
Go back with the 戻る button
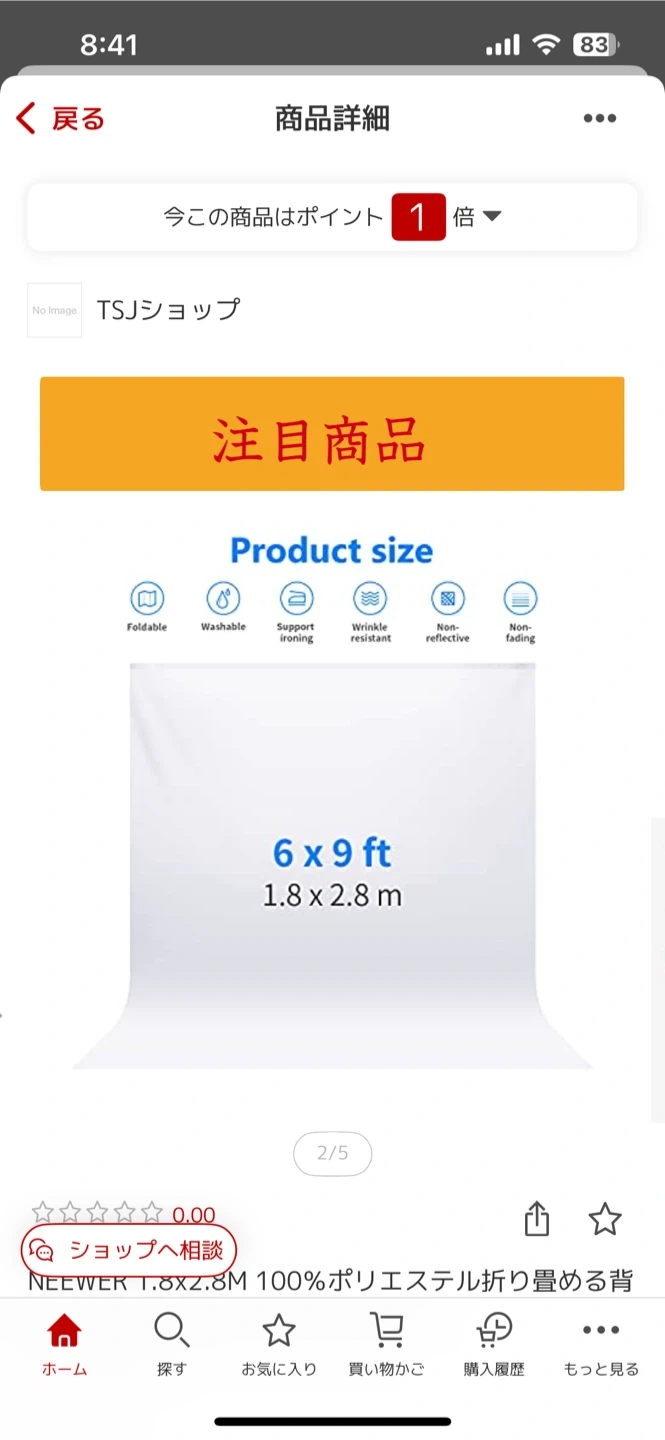tap(60, 119)
